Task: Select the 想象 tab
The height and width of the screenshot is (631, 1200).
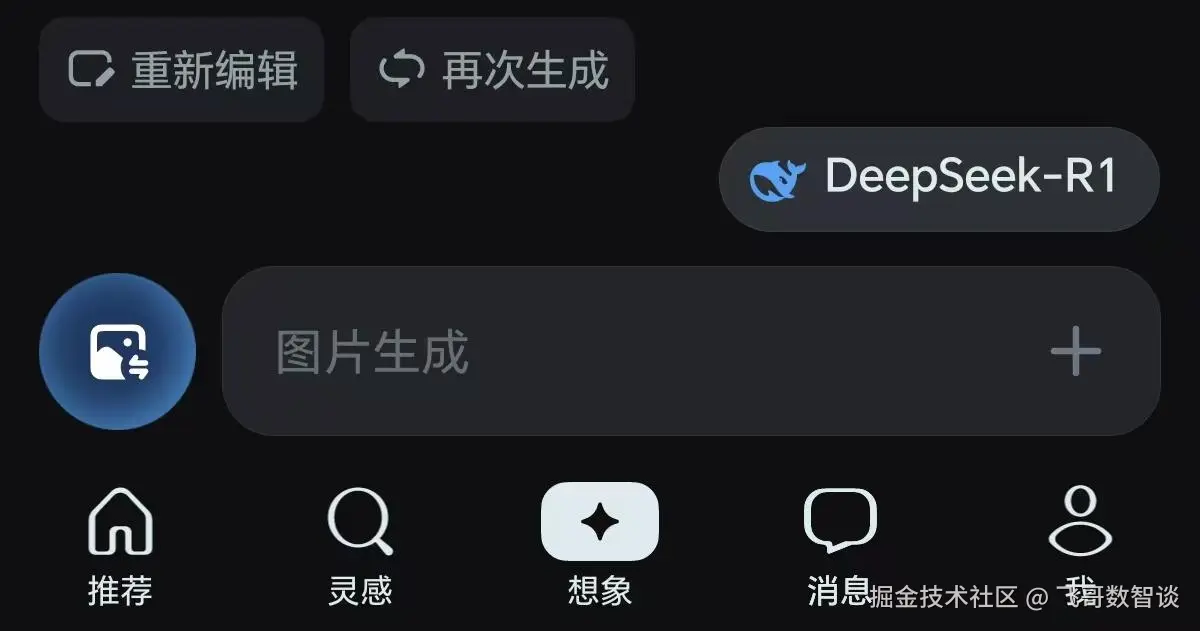Action: [x=599, y=545]
